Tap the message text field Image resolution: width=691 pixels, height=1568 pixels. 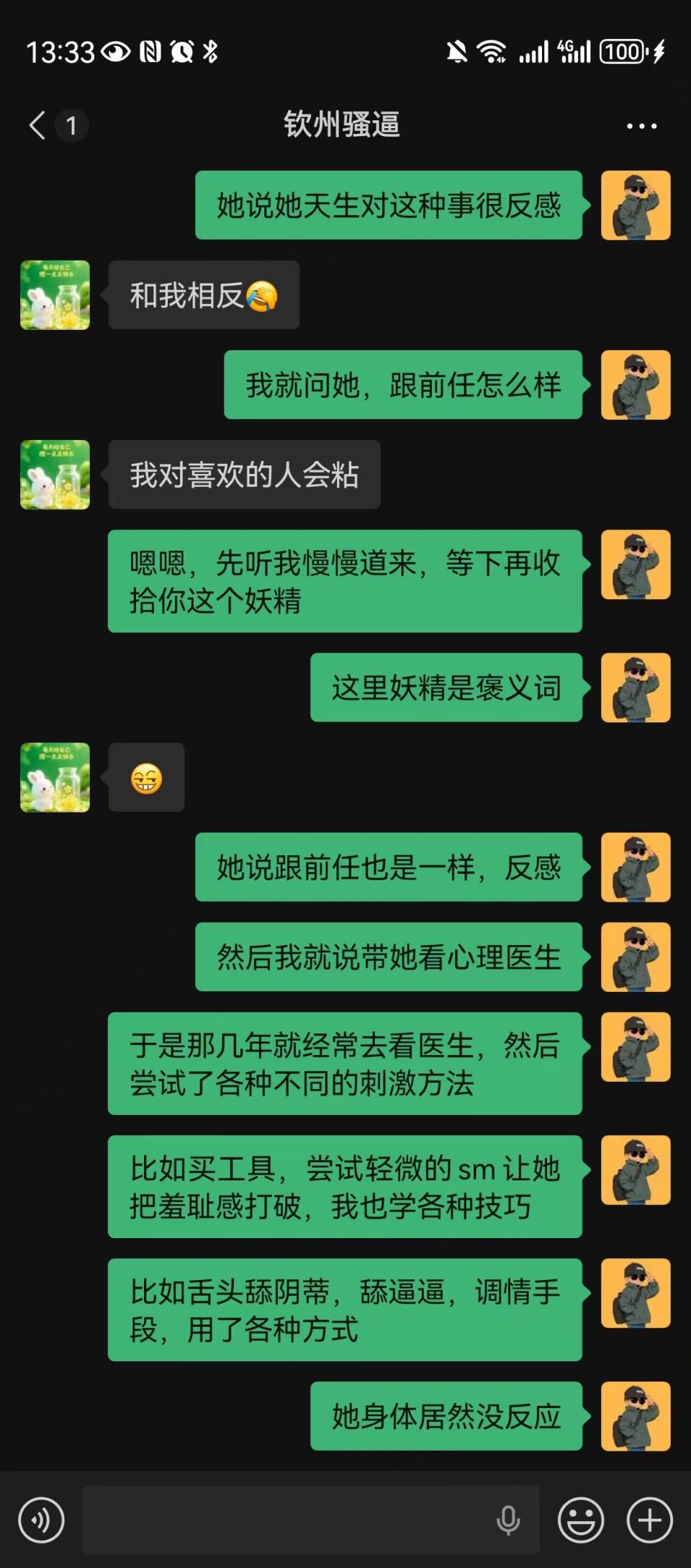click(x=288, y=1520)
